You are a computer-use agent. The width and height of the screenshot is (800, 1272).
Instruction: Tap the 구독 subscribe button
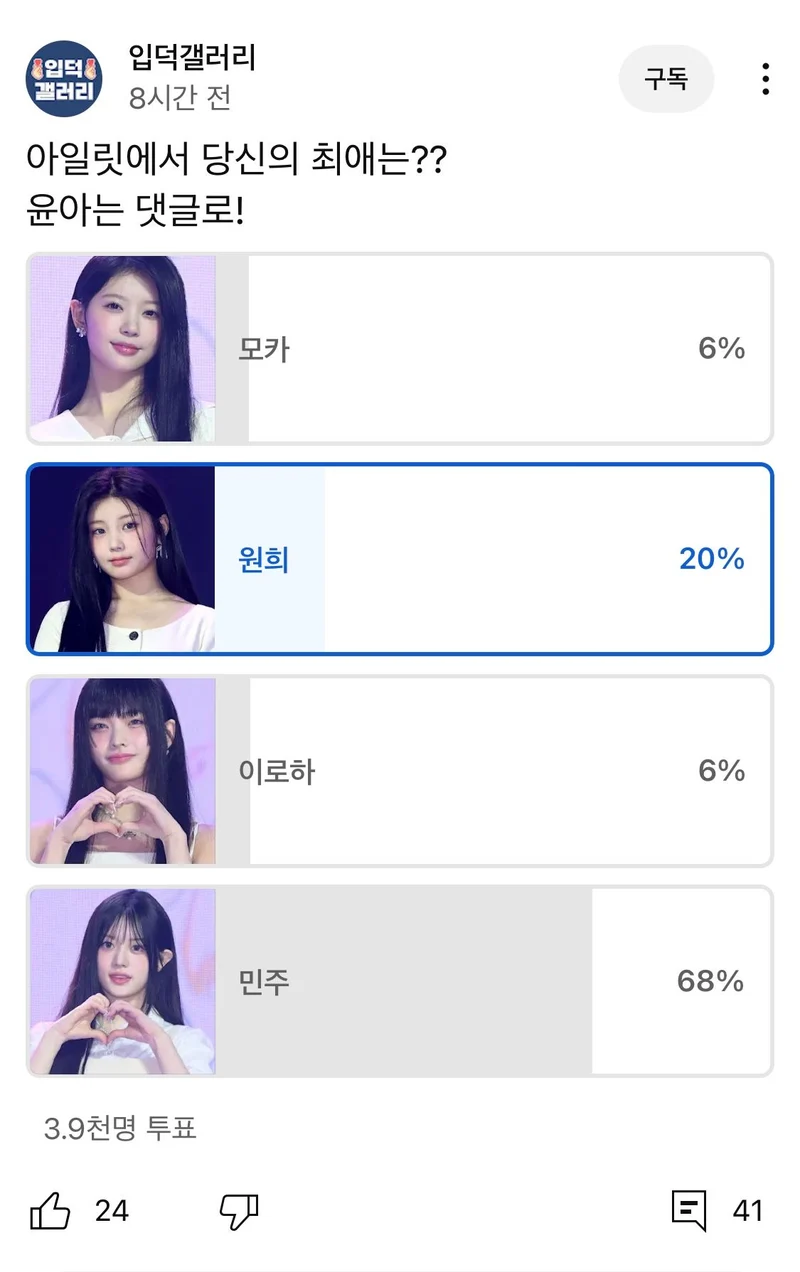point(666,79)
